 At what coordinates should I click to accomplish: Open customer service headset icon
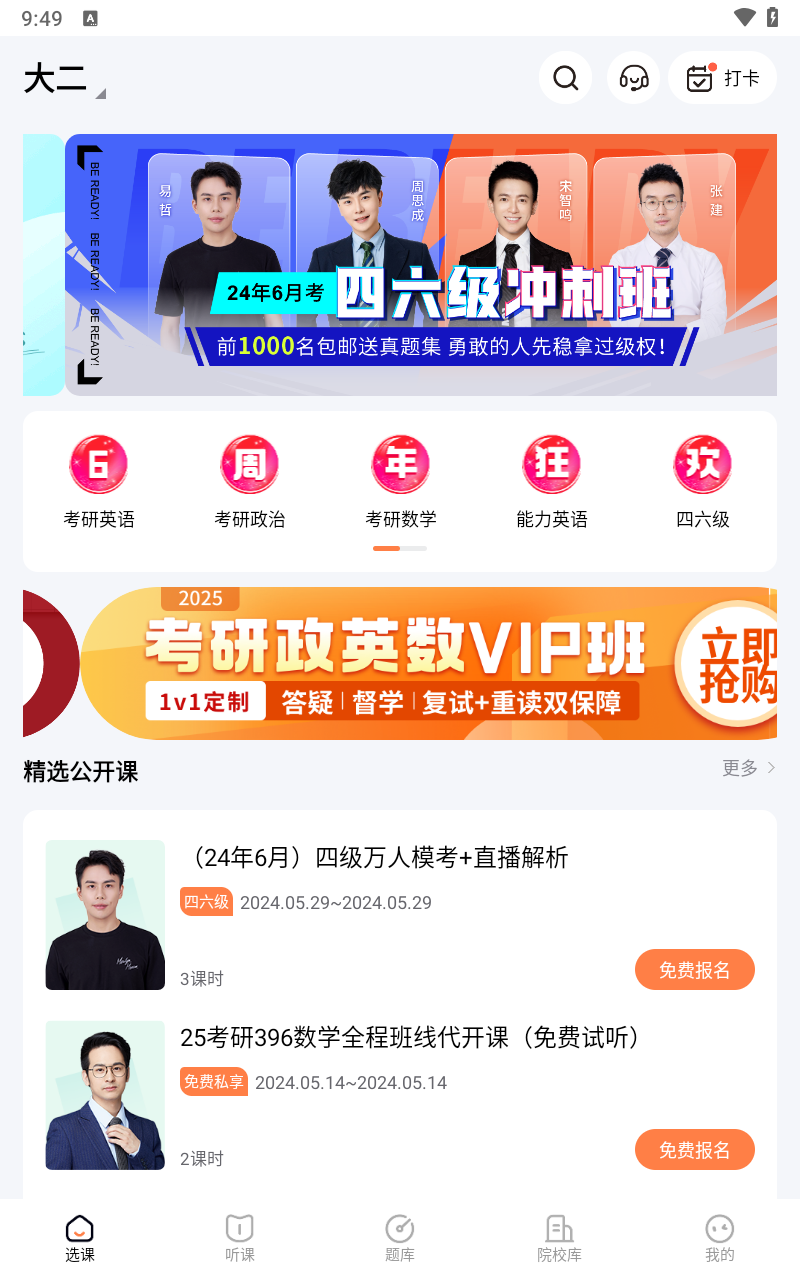click(633, 78)
